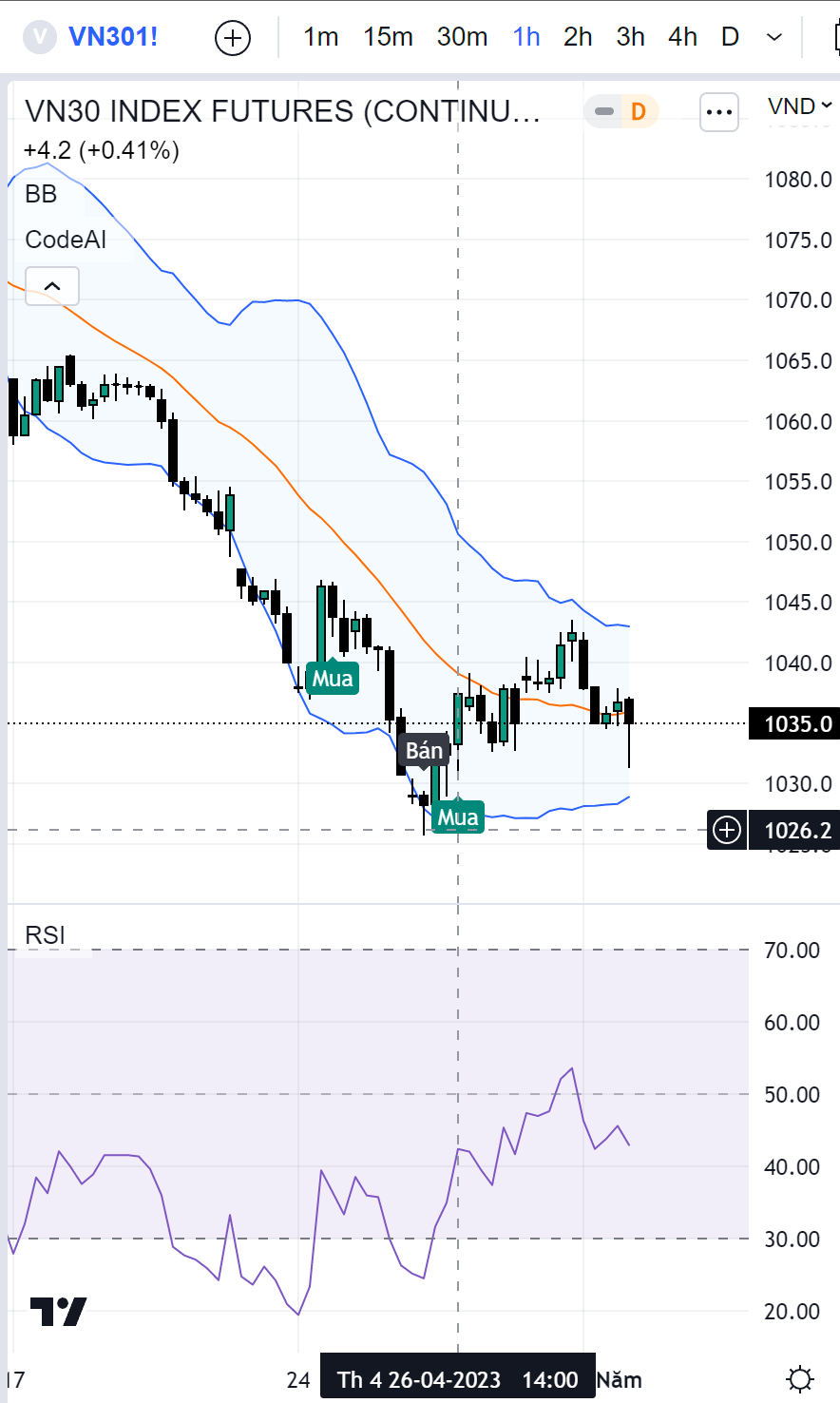
Task: Switch to the daily D timeframe
Action: click(x=730, y=37)
